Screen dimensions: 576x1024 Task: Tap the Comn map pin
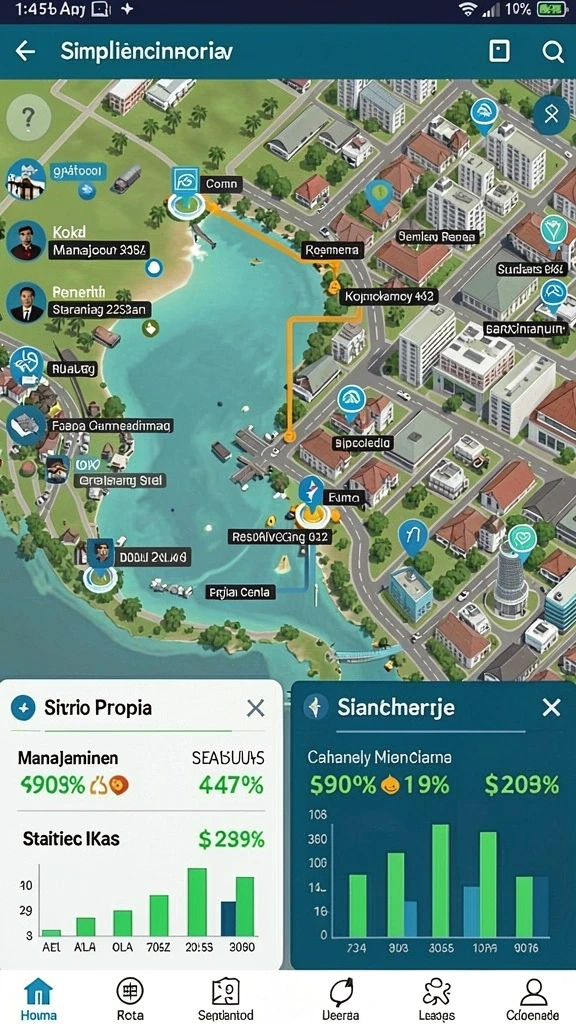click(185, 183)
